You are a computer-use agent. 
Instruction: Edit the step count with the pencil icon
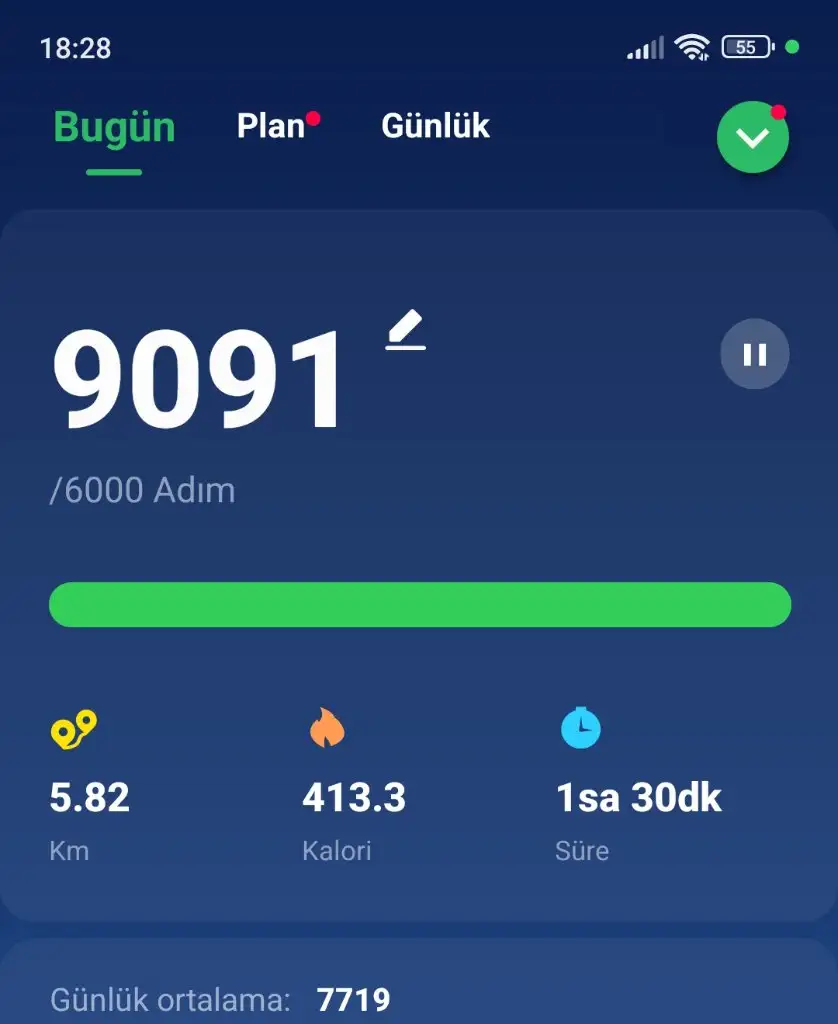406,331
